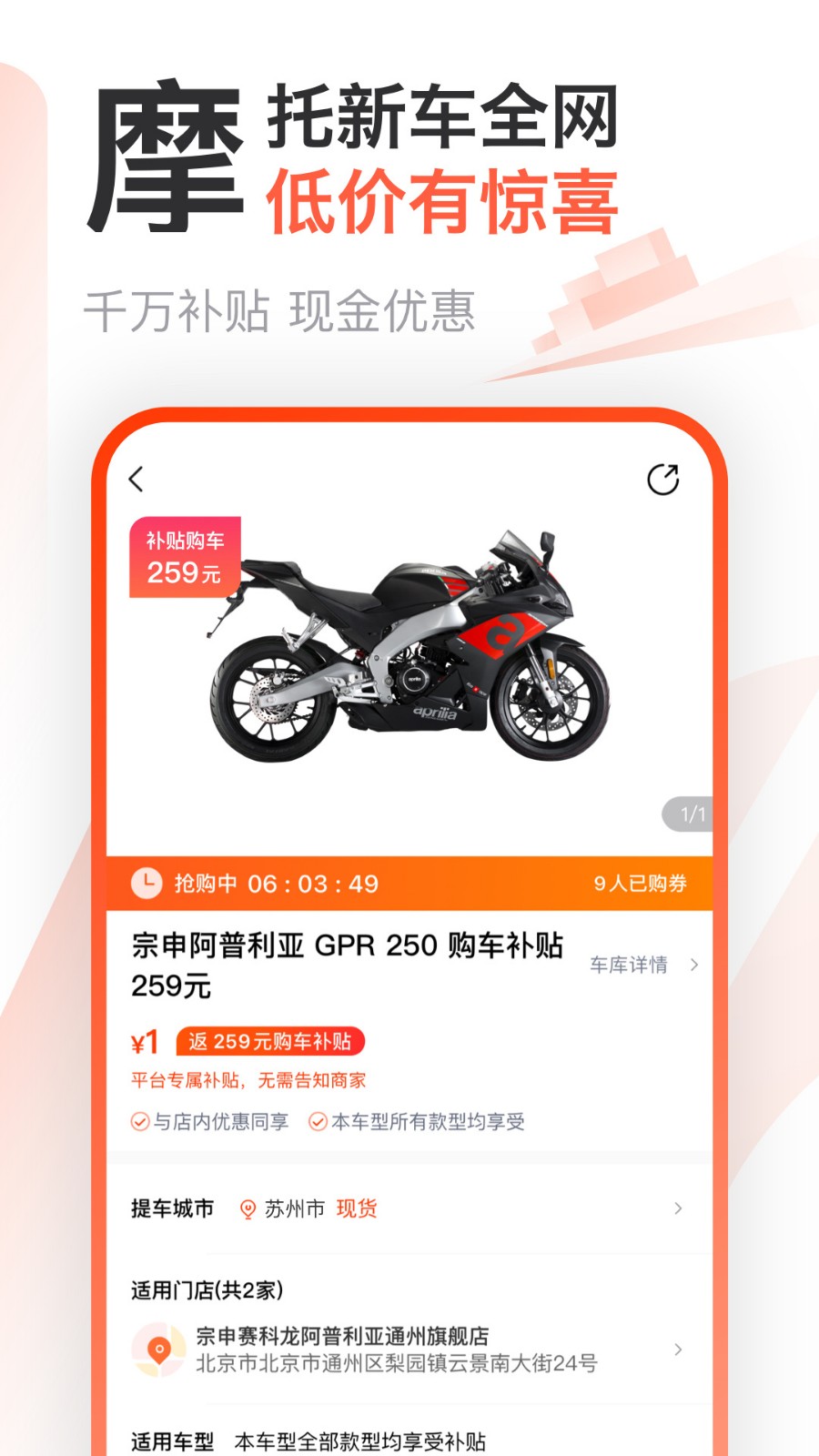
Task: Toggle the 与店内优惠同享 checkmark
Action: click(139, 1122)
